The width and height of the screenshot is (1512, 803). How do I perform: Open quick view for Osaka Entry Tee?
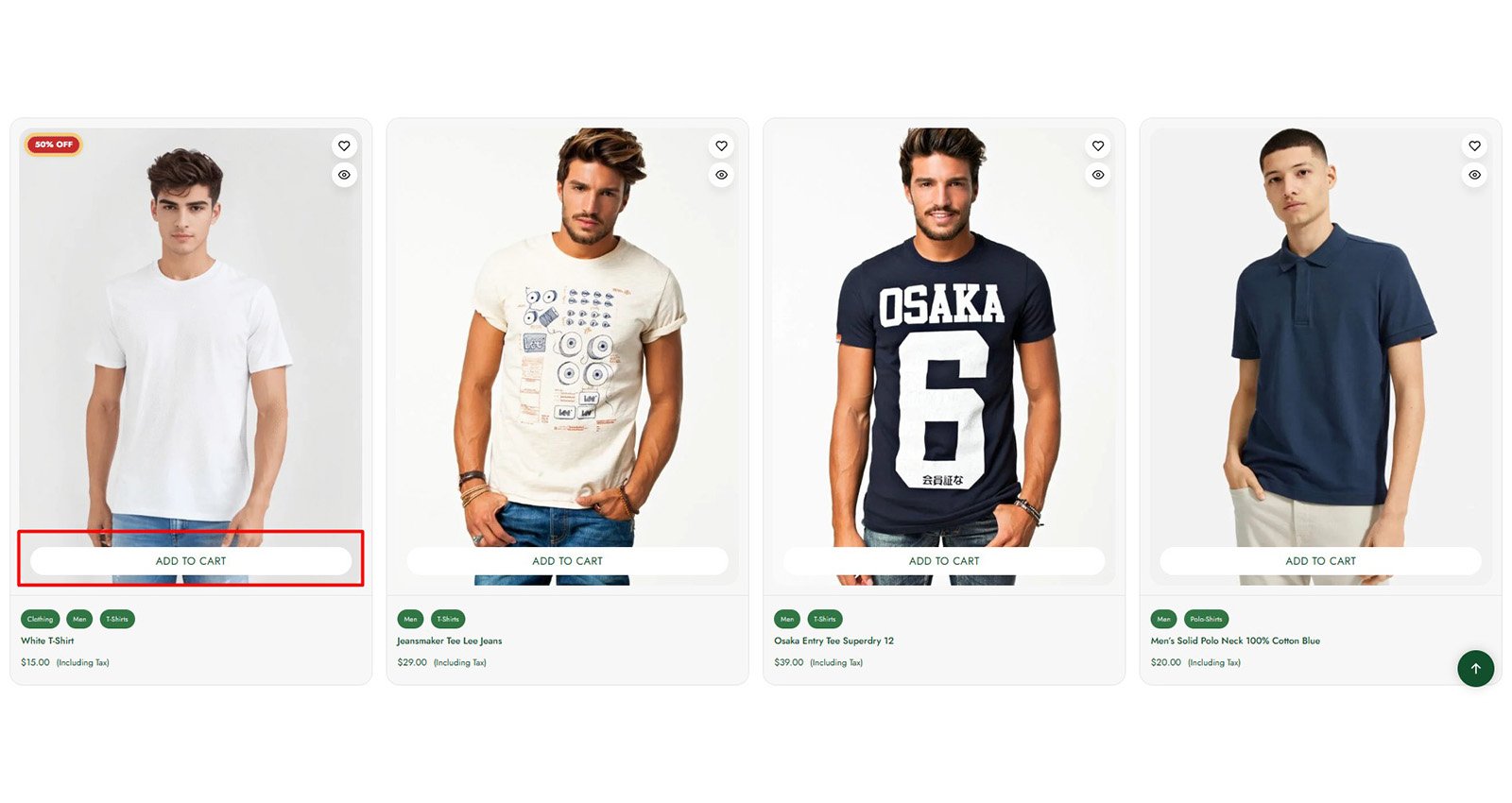click(1098, 175)
